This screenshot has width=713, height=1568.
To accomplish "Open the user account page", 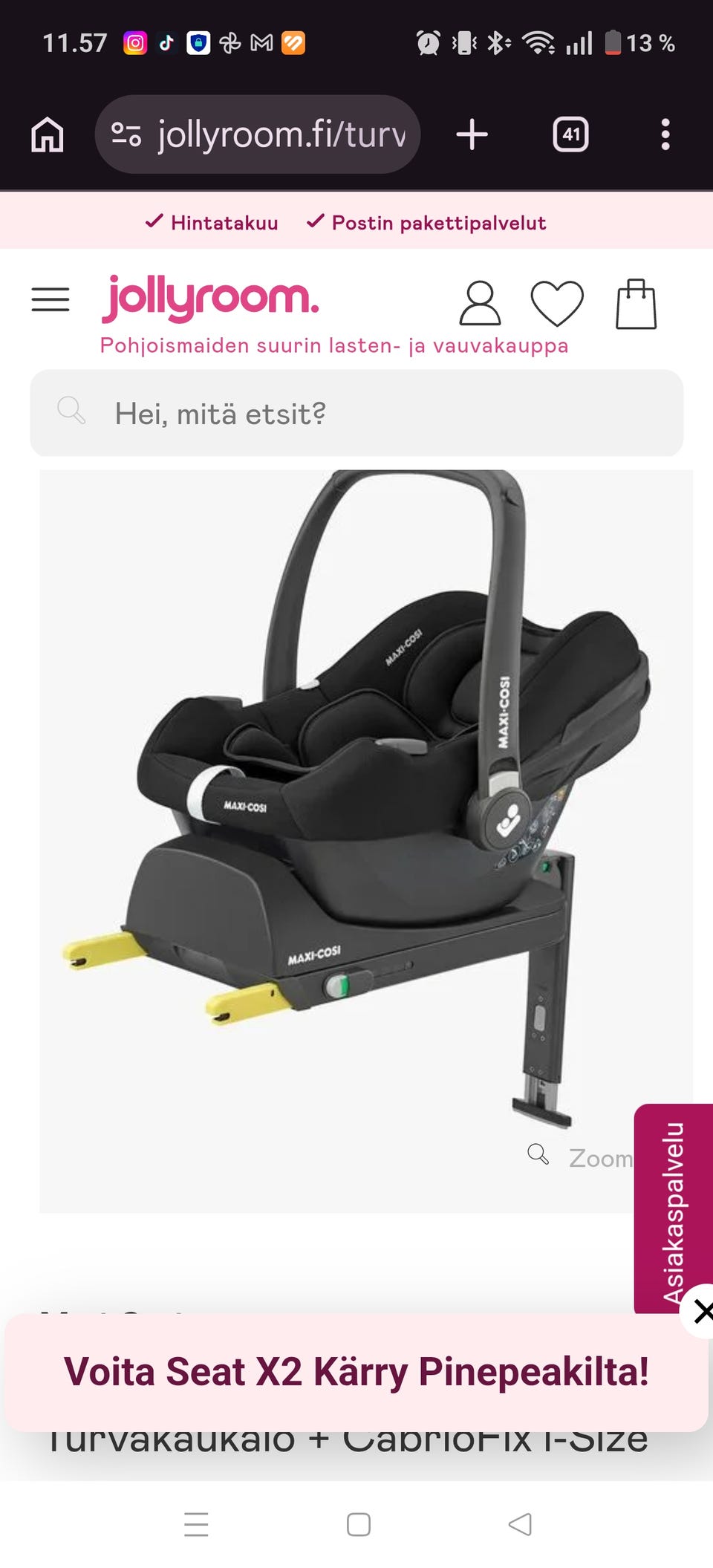I will (480, 303).
